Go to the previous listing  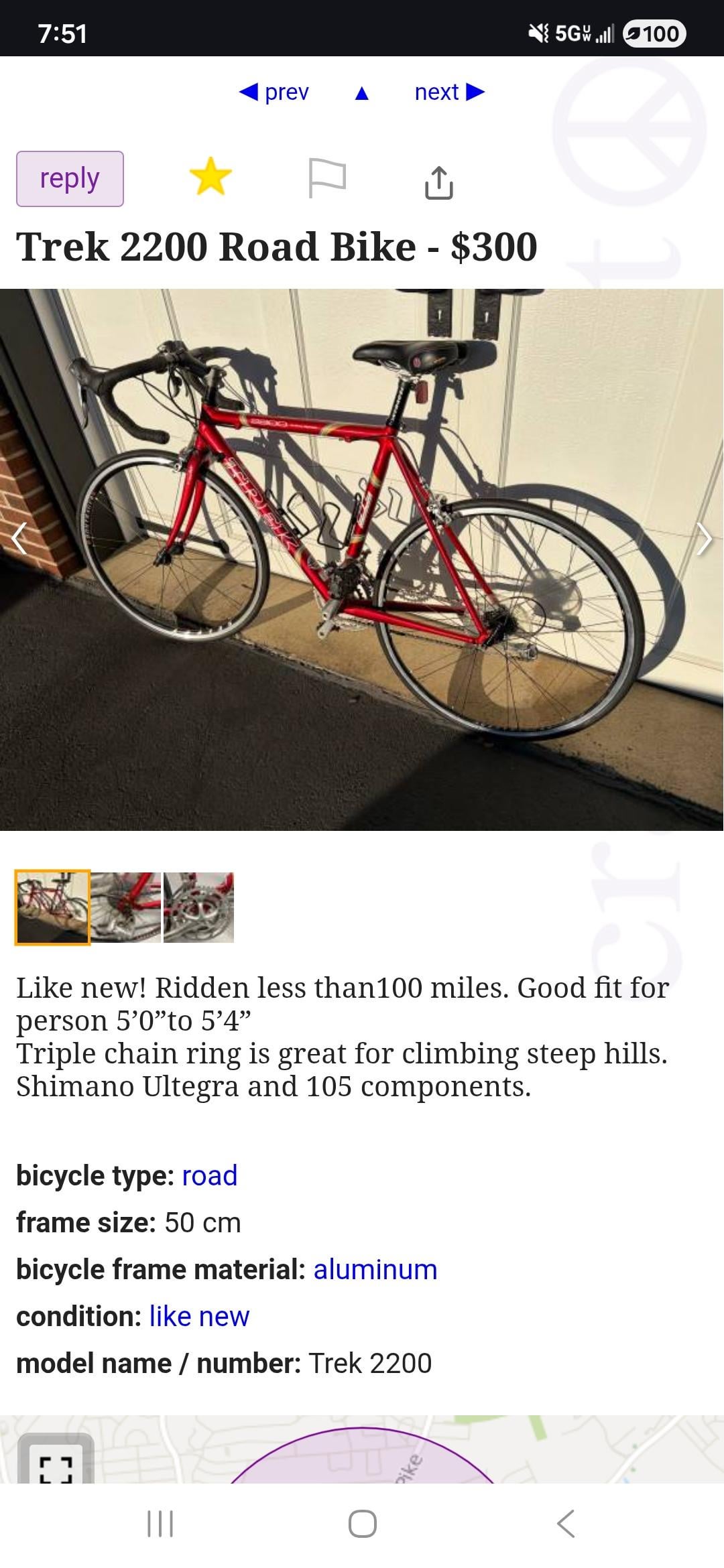pos(274,92)
